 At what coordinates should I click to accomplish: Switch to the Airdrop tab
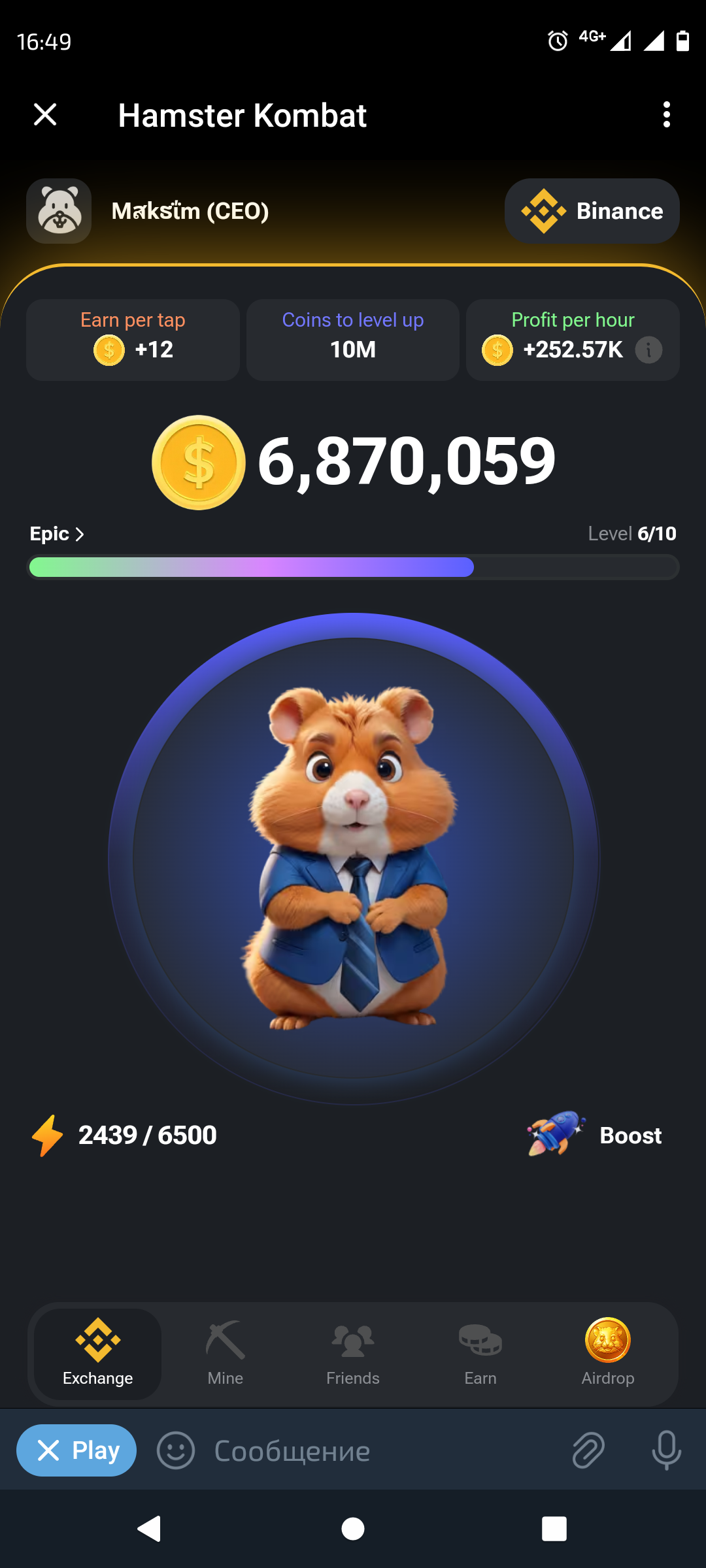click(607, 1353)
